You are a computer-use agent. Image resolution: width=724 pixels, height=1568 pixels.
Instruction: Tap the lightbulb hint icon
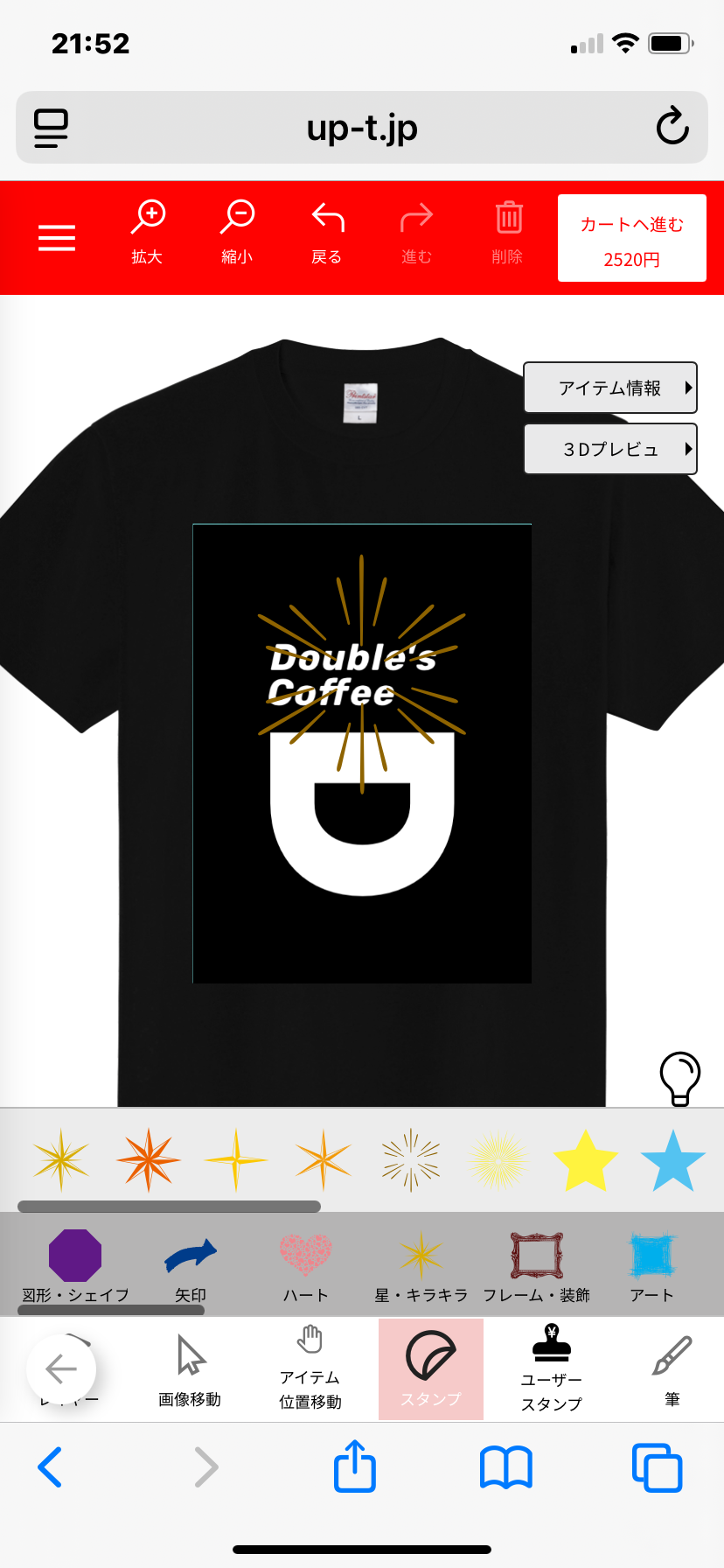pos(679,1078)
